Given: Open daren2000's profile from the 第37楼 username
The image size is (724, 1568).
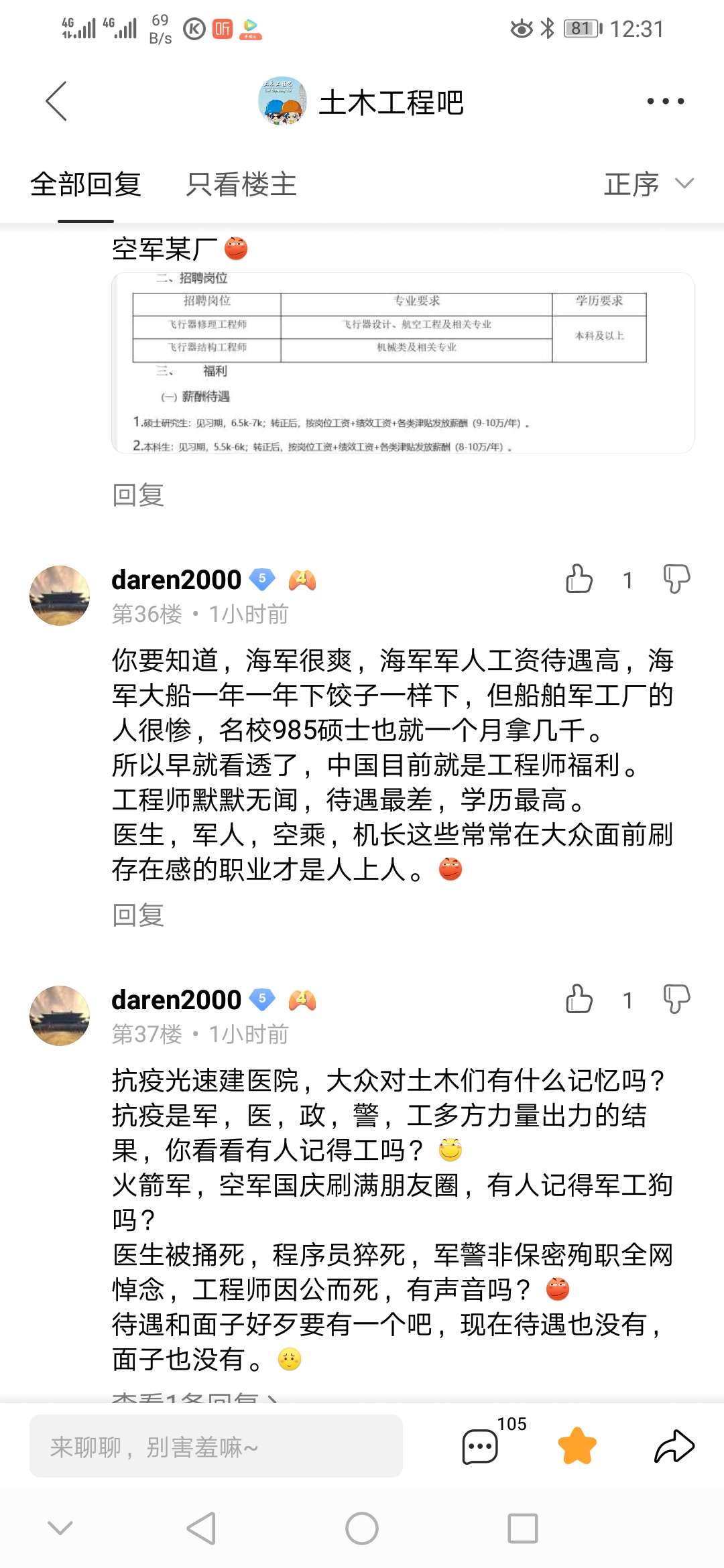Looking at the screenshot, I should pos(176,1000).
